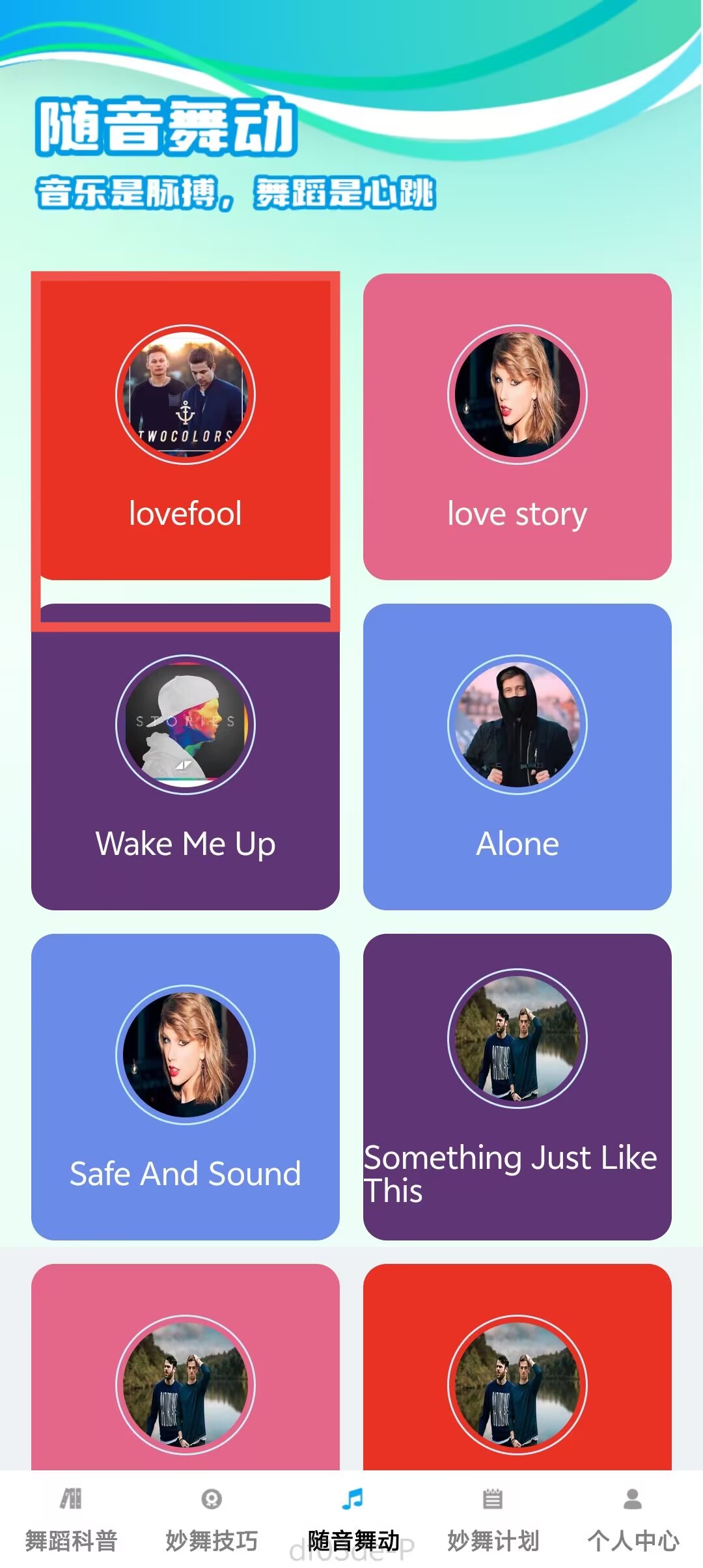Open the lovefool song card
Viewport: 703px width, 1568px height.
[x=186, y=427]
